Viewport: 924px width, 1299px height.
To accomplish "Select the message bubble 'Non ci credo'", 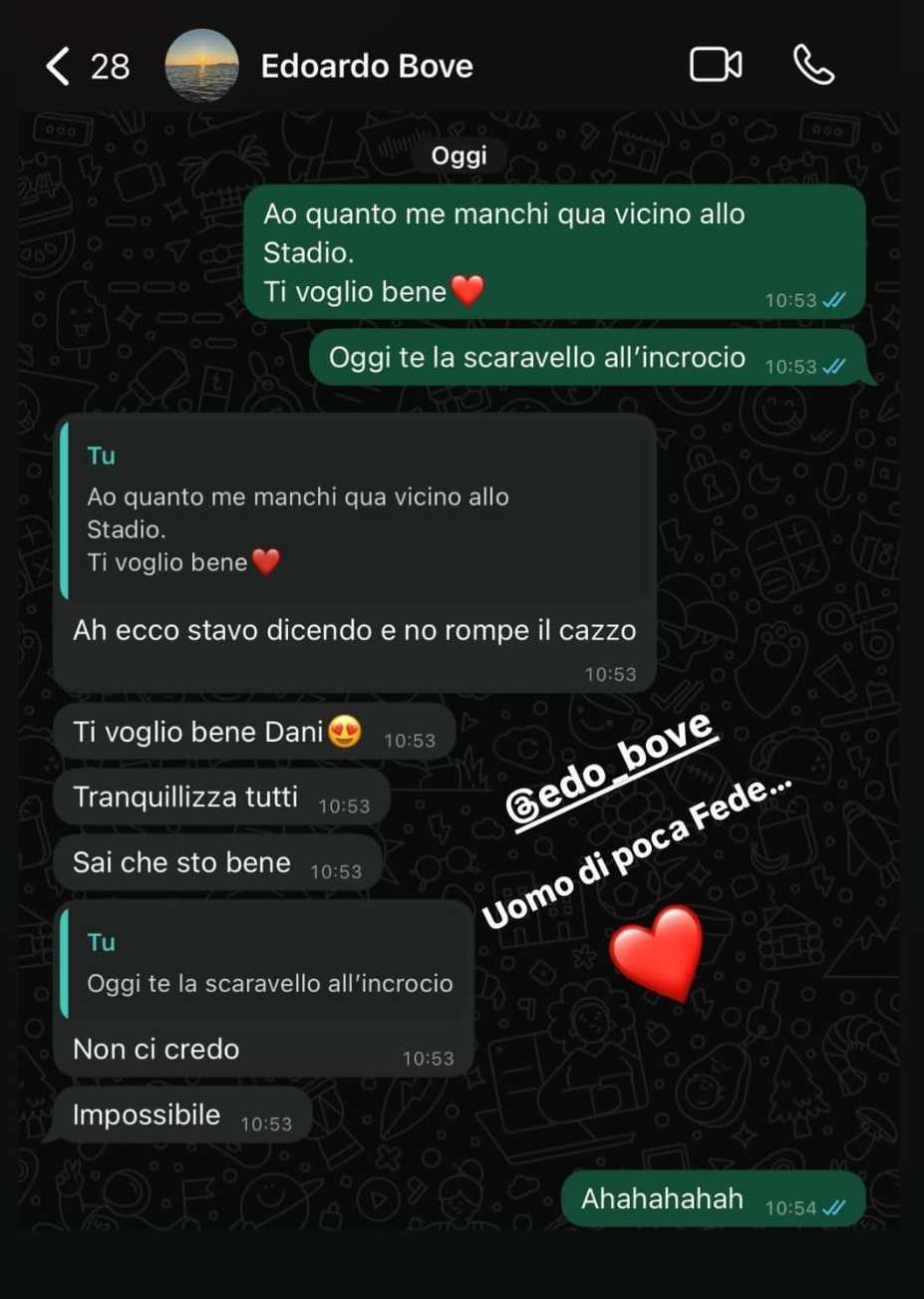I will click(154, 1049).
